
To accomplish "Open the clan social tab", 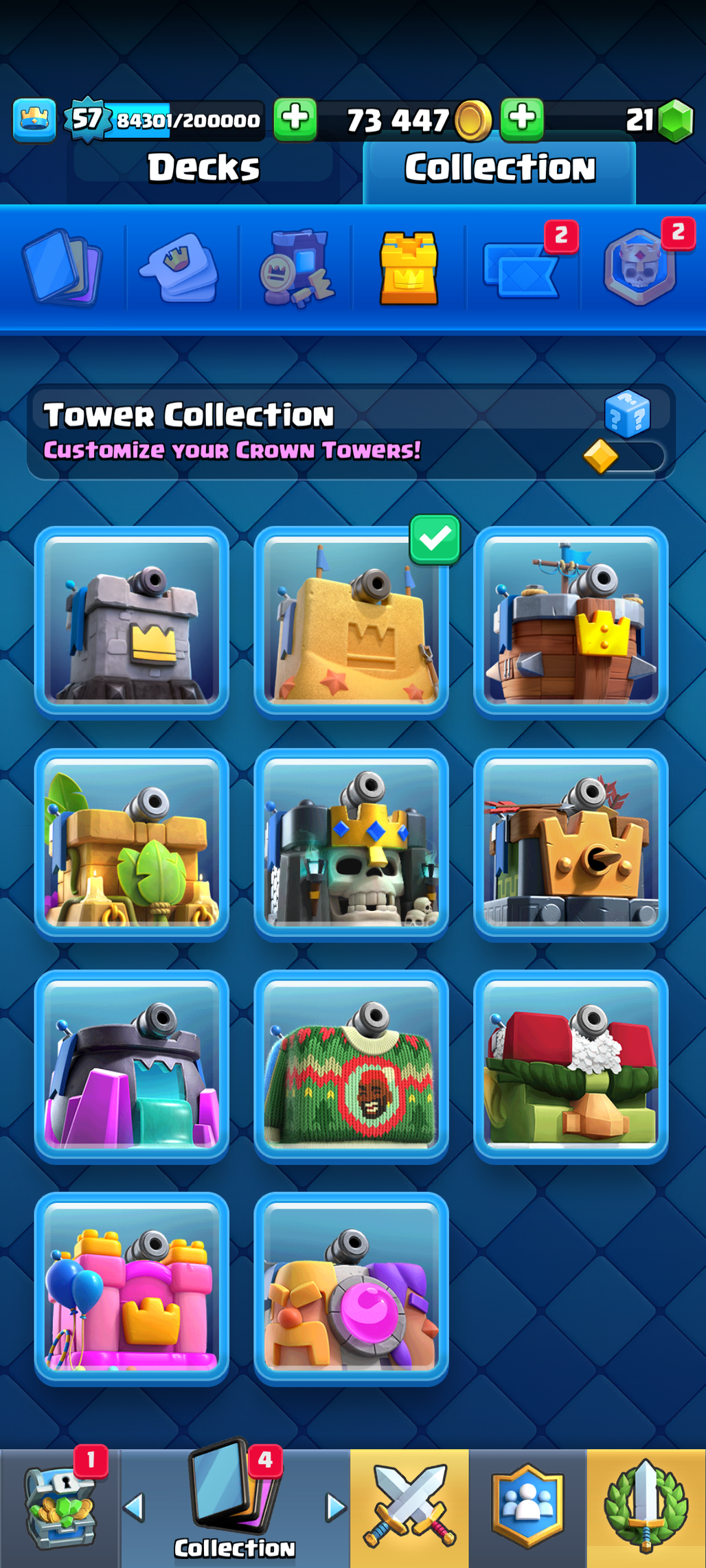I will click(527, 1509).
